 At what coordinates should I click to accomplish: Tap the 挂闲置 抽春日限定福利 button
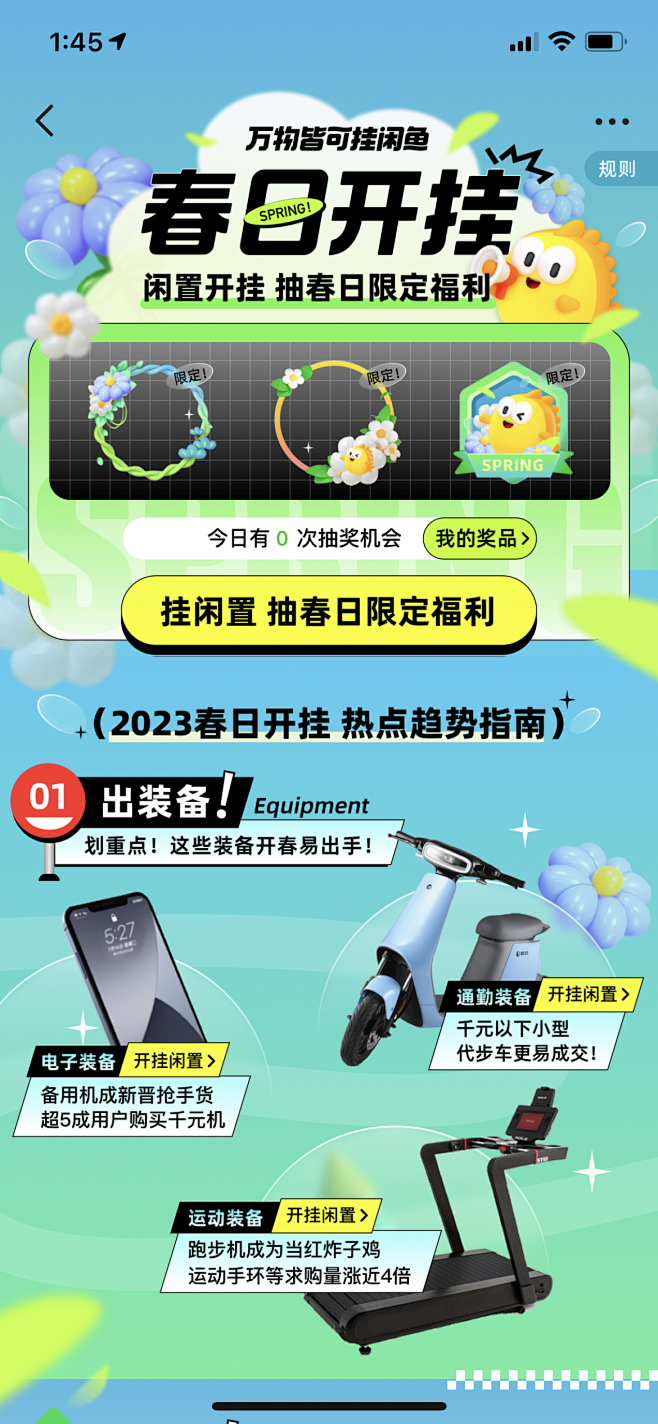(x=328, y=611)
